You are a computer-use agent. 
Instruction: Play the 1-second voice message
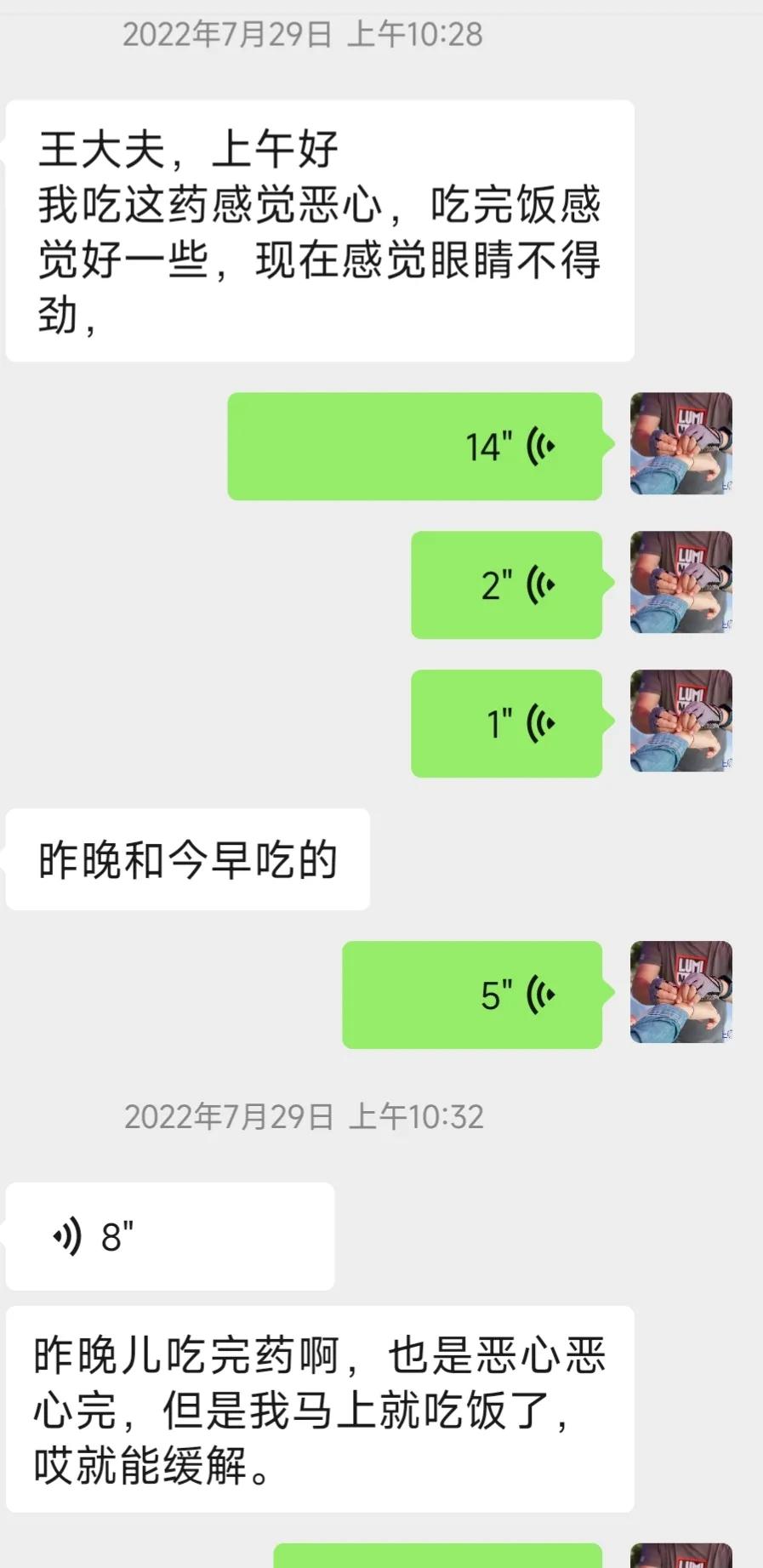(x=506, y=723)
